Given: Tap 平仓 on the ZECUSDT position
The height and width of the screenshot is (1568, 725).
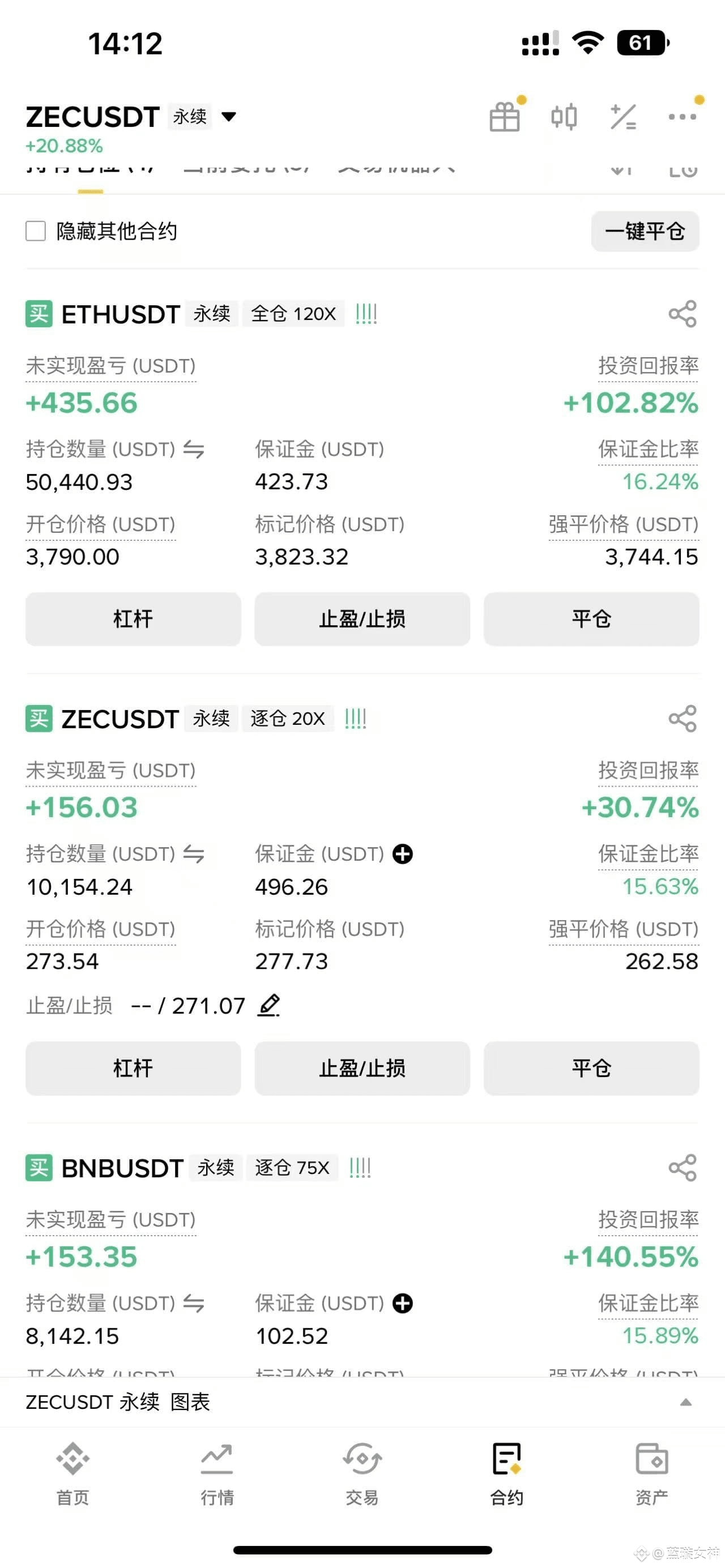Looking at the screenshot, I should (x=591, y=1068).
